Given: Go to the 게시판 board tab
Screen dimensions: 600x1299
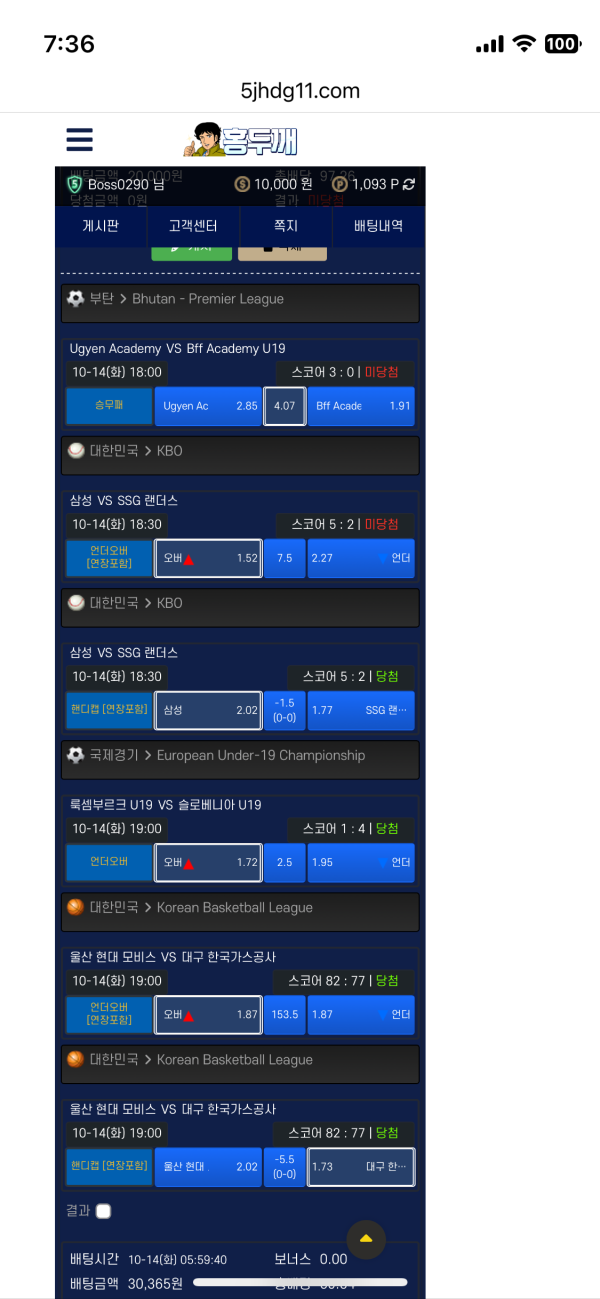Looking at the screenshot, I should (100, 226).
